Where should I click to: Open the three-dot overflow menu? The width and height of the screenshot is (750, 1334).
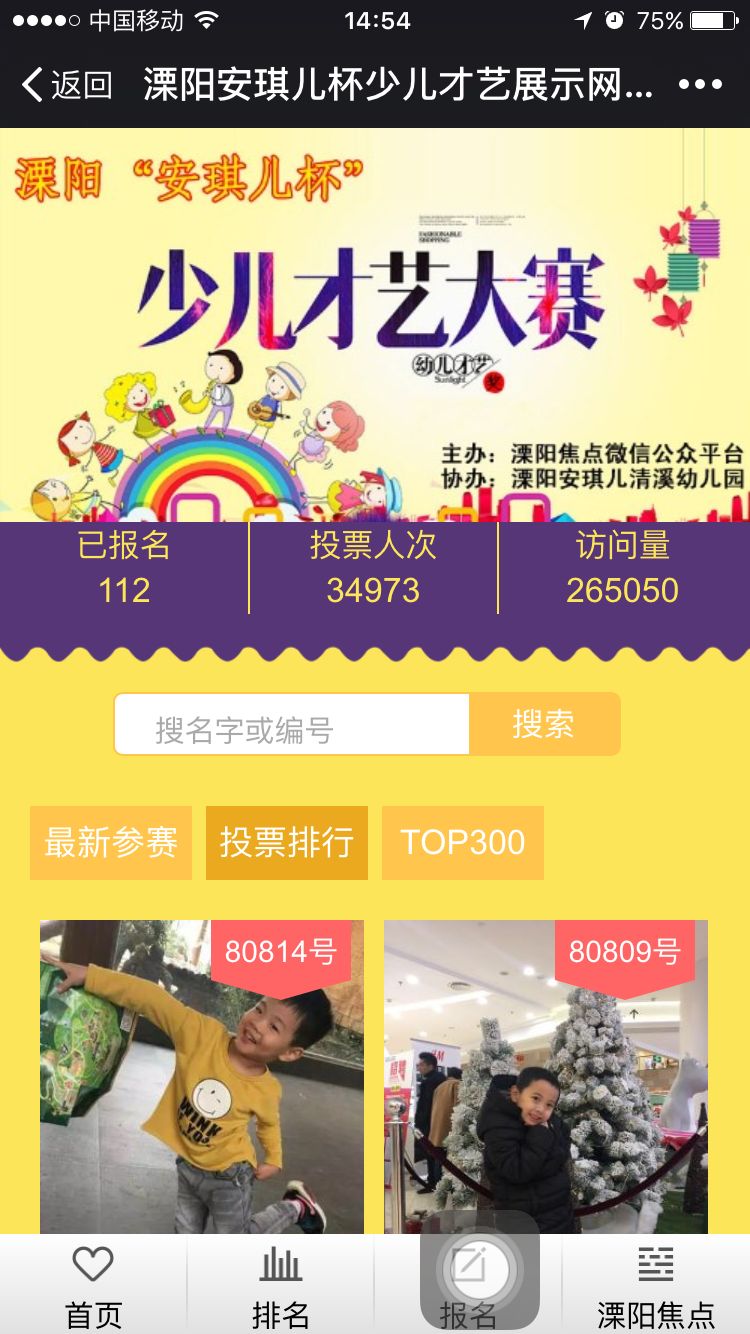700,85
